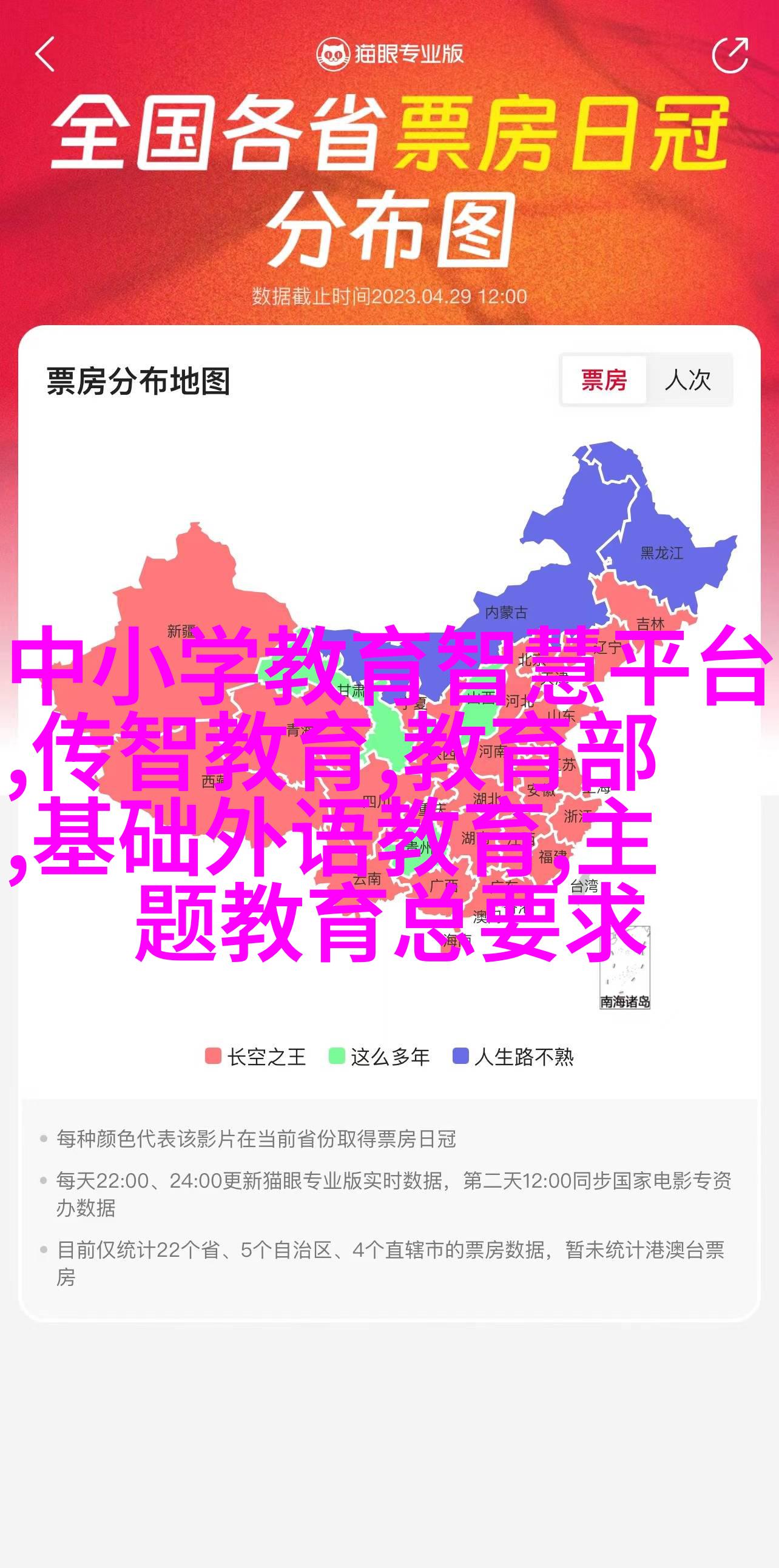Go back using the top-left arrow
This screenshot has height=1568, width=779.
pos(46,55)
